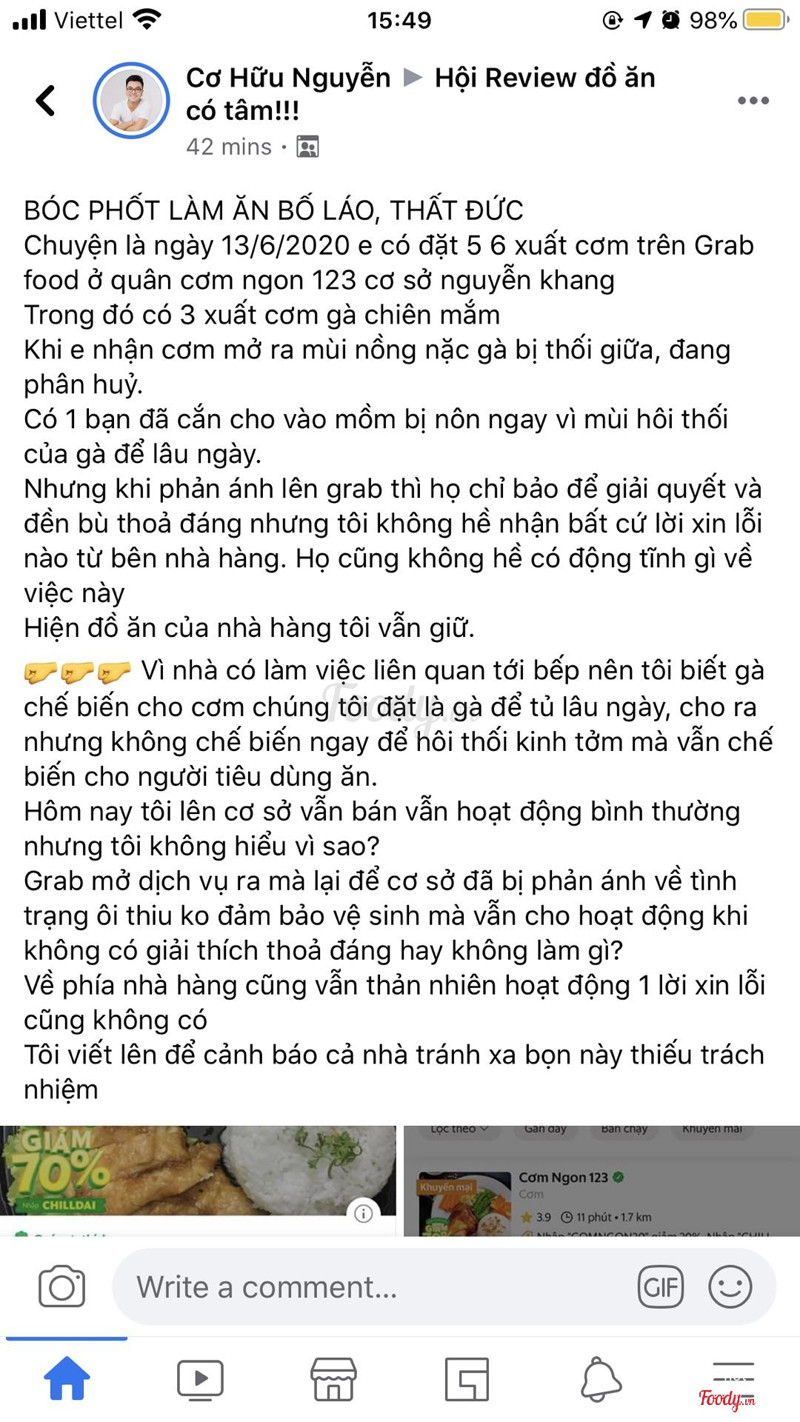Switch to the Marketplace tab
The height and width of the screenshot is (1422, 800).
click(x=333, y=1380)
